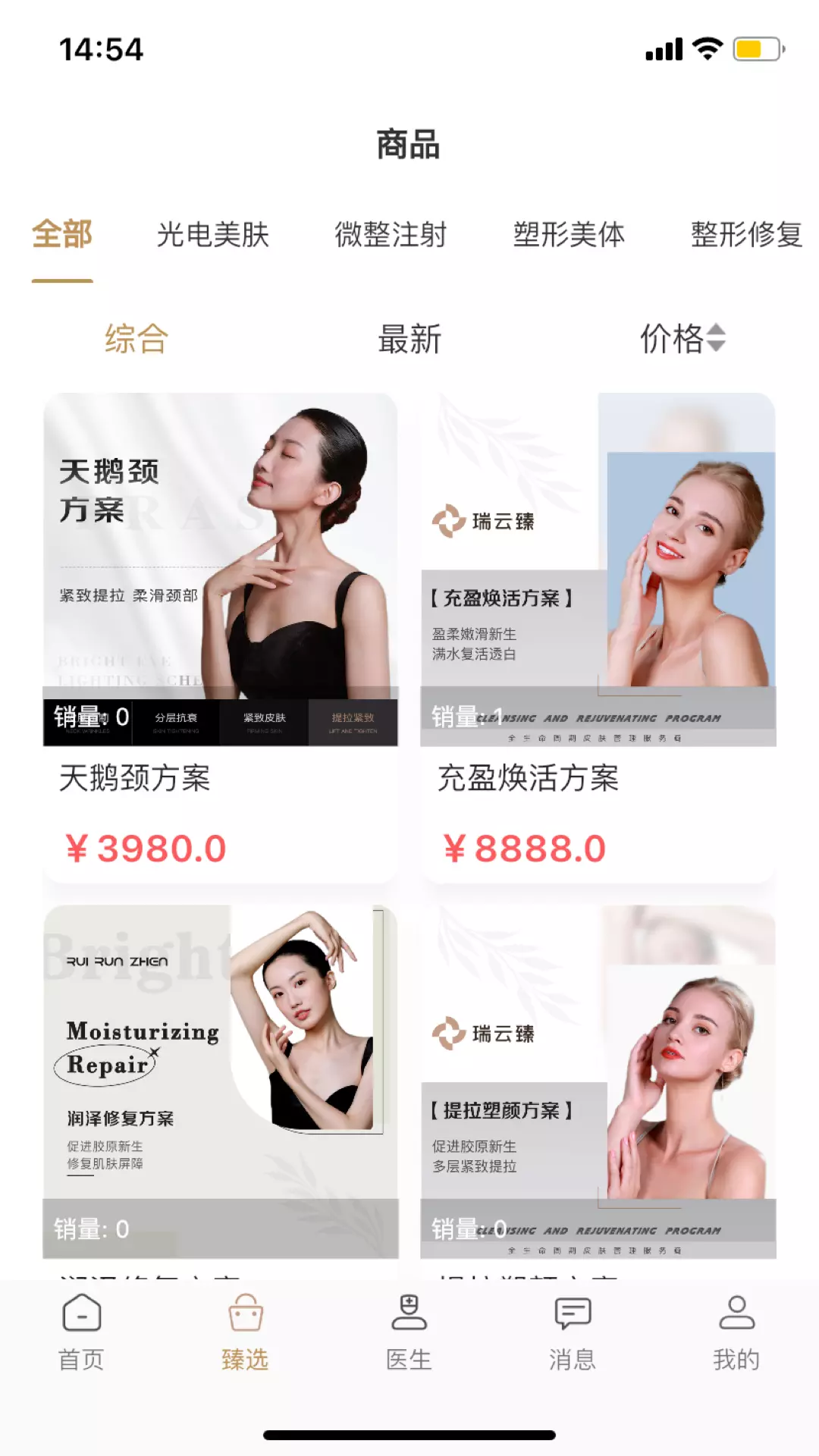Tap the 臻选 bottom tab
The image size is (819, 1456).
pos(246,1333)
